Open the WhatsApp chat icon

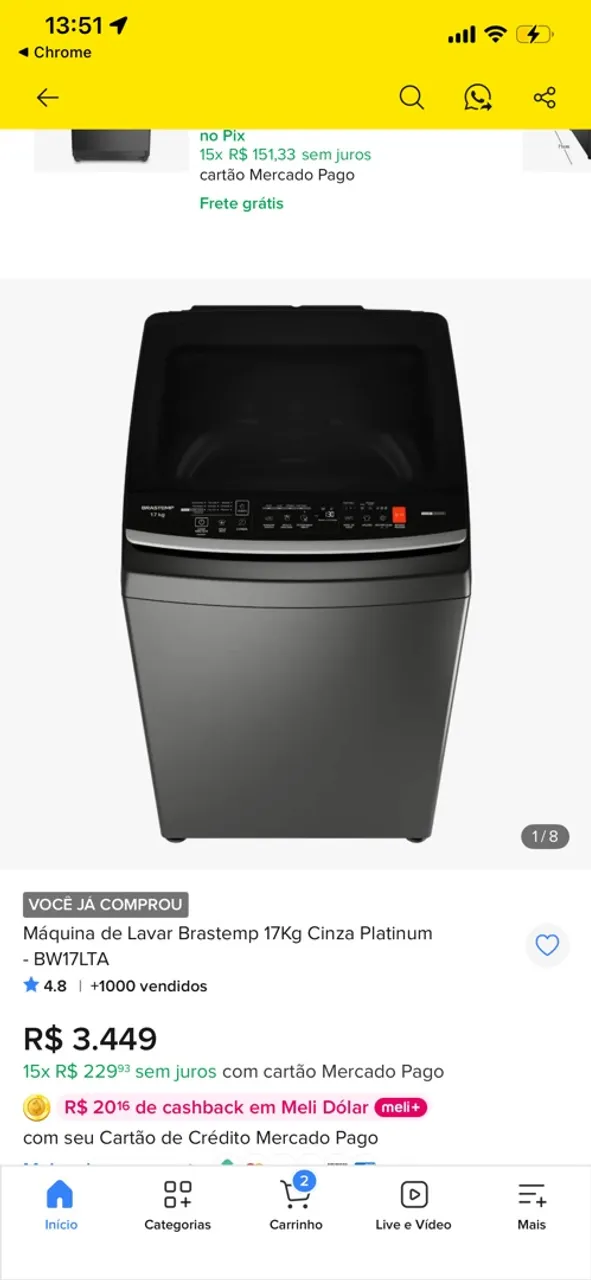(478, 97)
